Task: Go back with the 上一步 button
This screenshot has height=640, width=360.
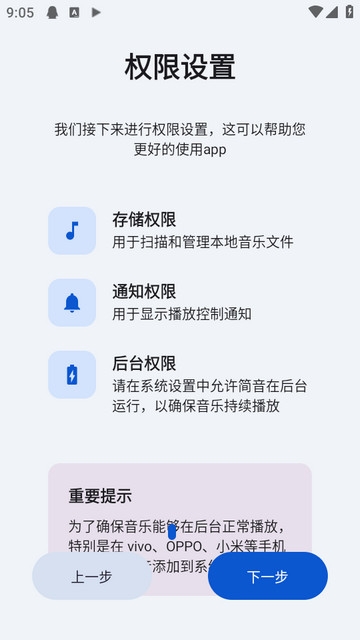Action: pyautogui.click(x=92, y=576)
